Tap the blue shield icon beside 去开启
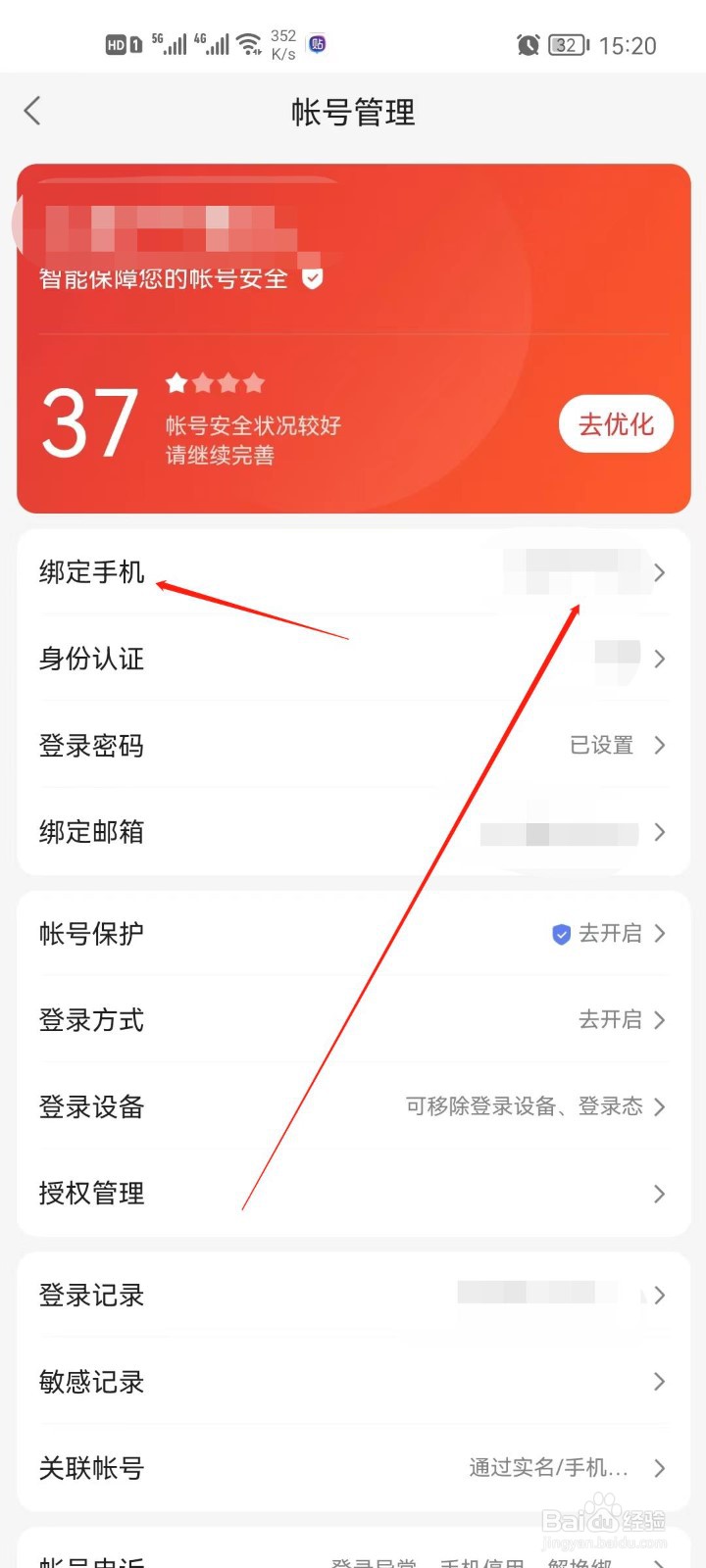The width and height of the screenshot is (706, 1568). click(560, 934)
